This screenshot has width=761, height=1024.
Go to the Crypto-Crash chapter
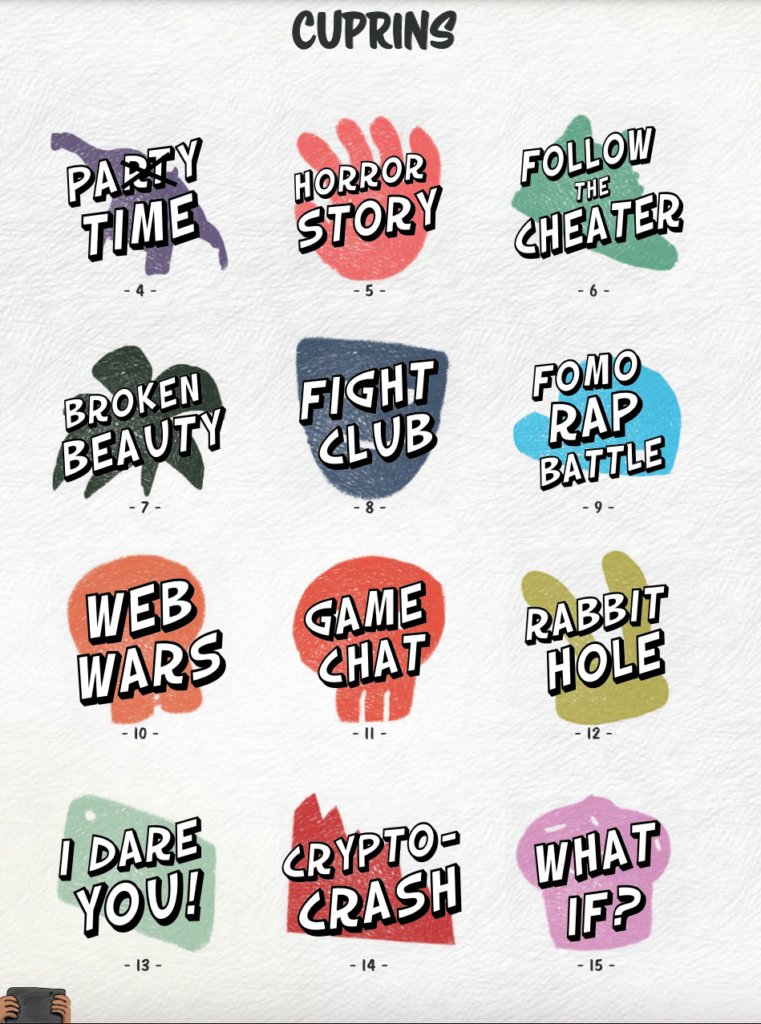370,872
